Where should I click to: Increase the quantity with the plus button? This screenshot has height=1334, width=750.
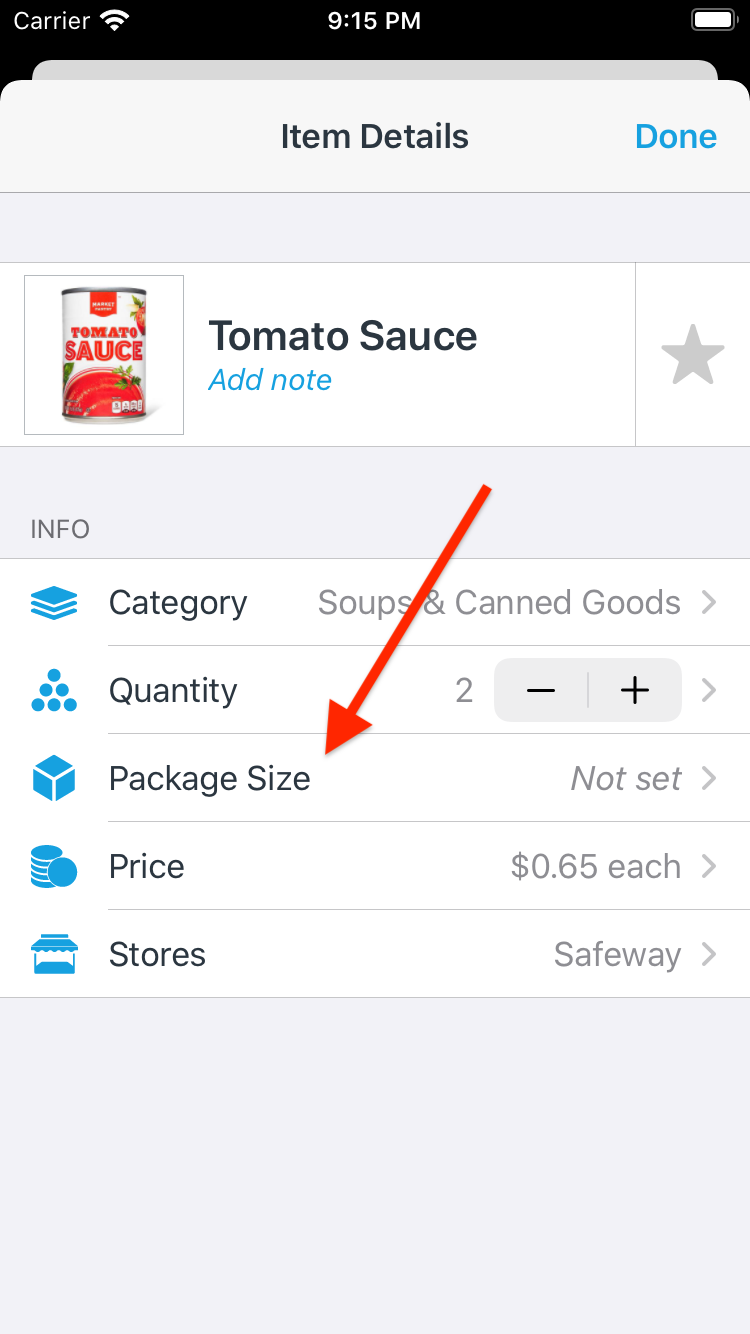point(635,690)
